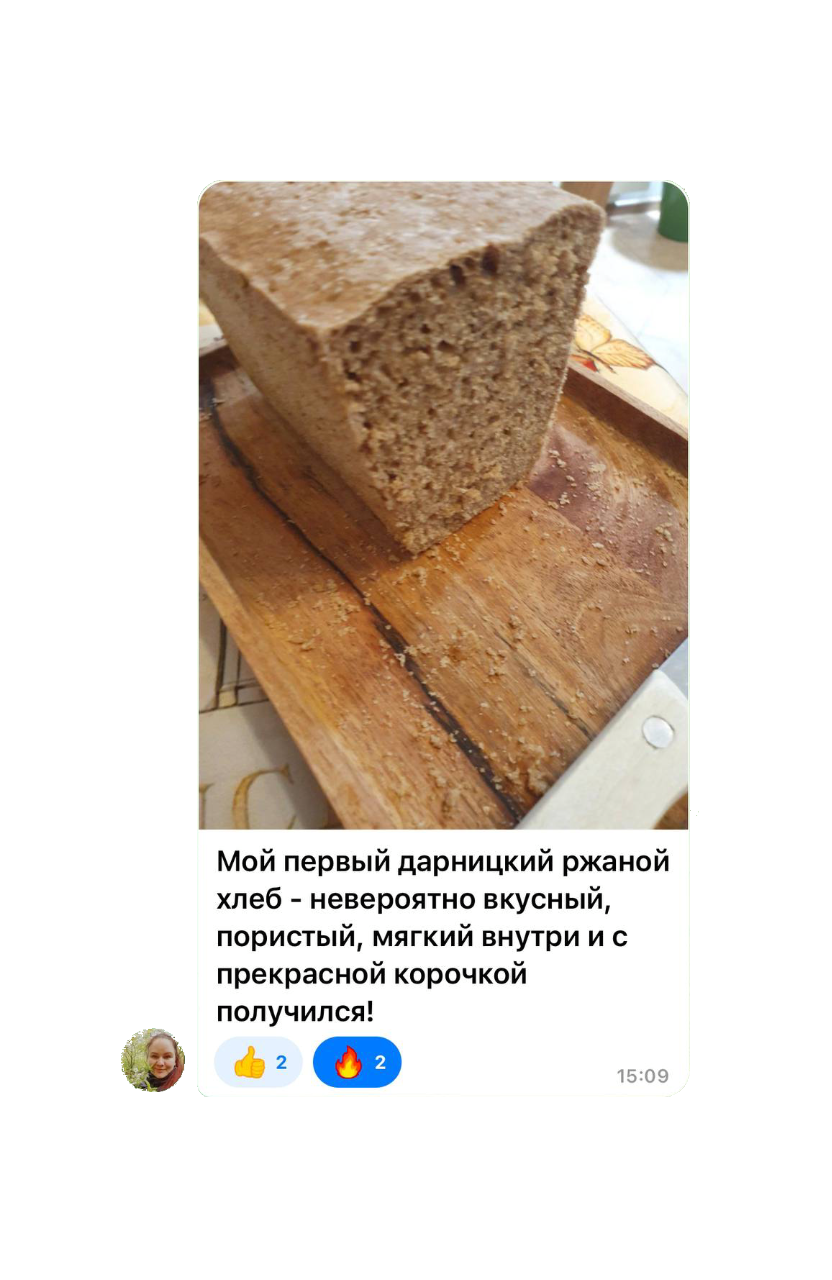The image size is (832, 1280).
Task: Open the sender's profile avatar
Action: coord(153,1060)
